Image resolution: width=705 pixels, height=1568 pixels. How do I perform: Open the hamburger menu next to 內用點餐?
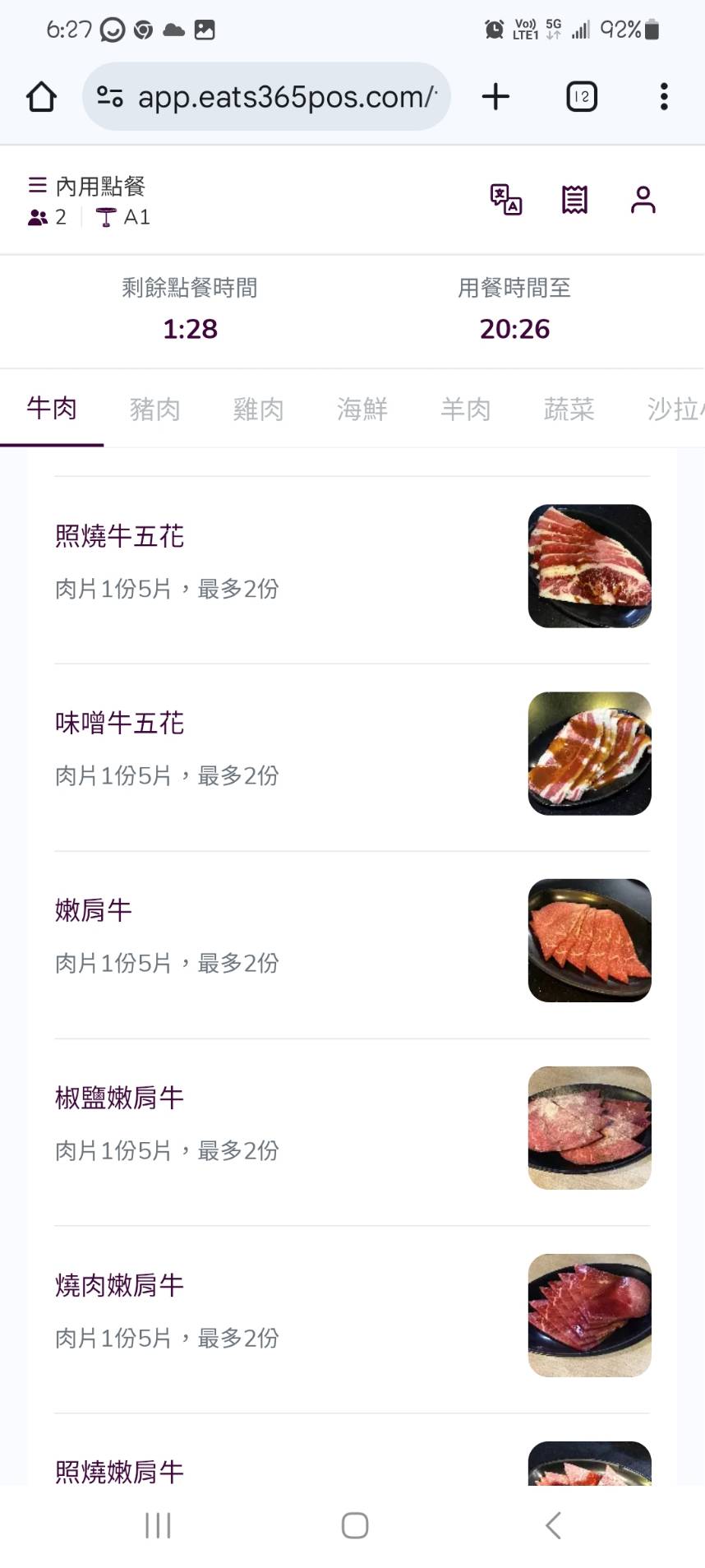click(x=36, y=184)
